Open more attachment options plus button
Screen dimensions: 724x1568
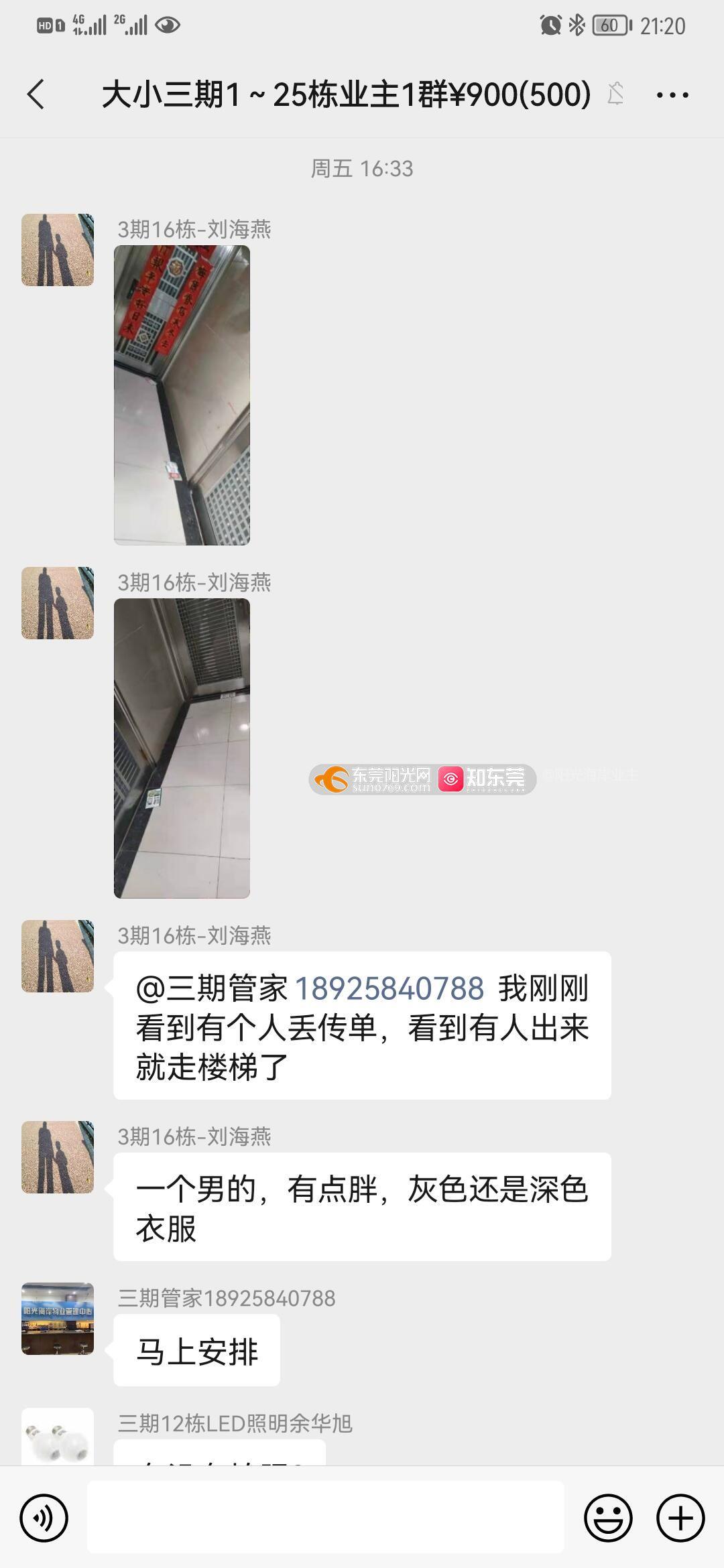tap(680, 1518)
